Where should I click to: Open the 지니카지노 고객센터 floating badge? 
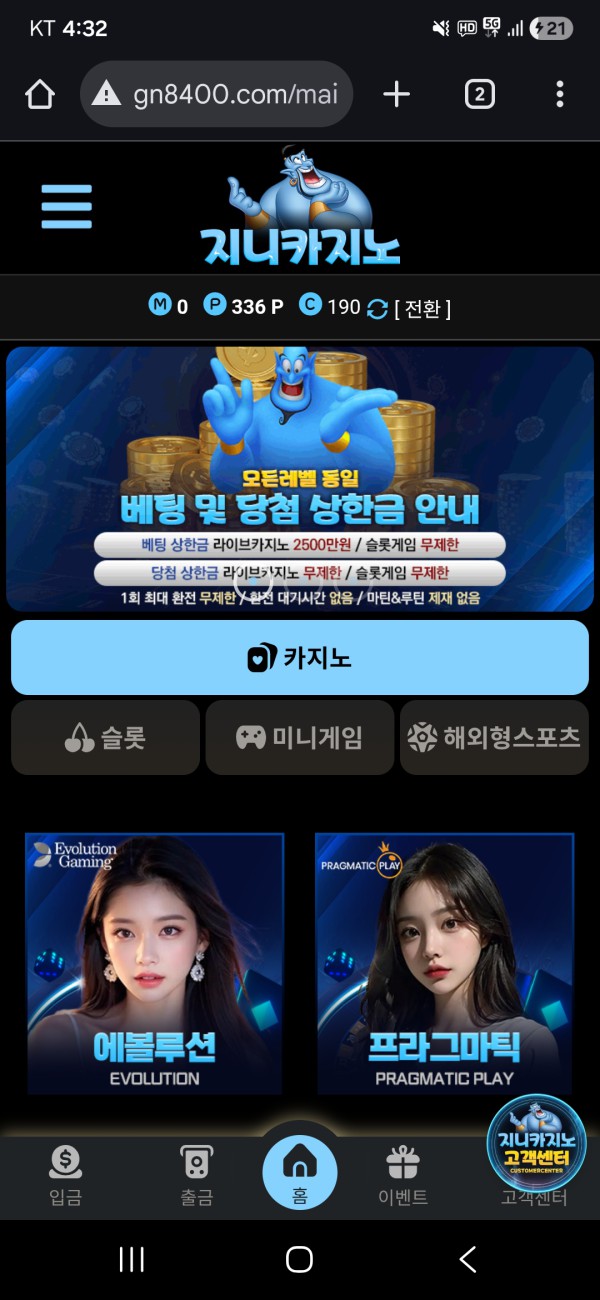click(x=536, y=1143)
